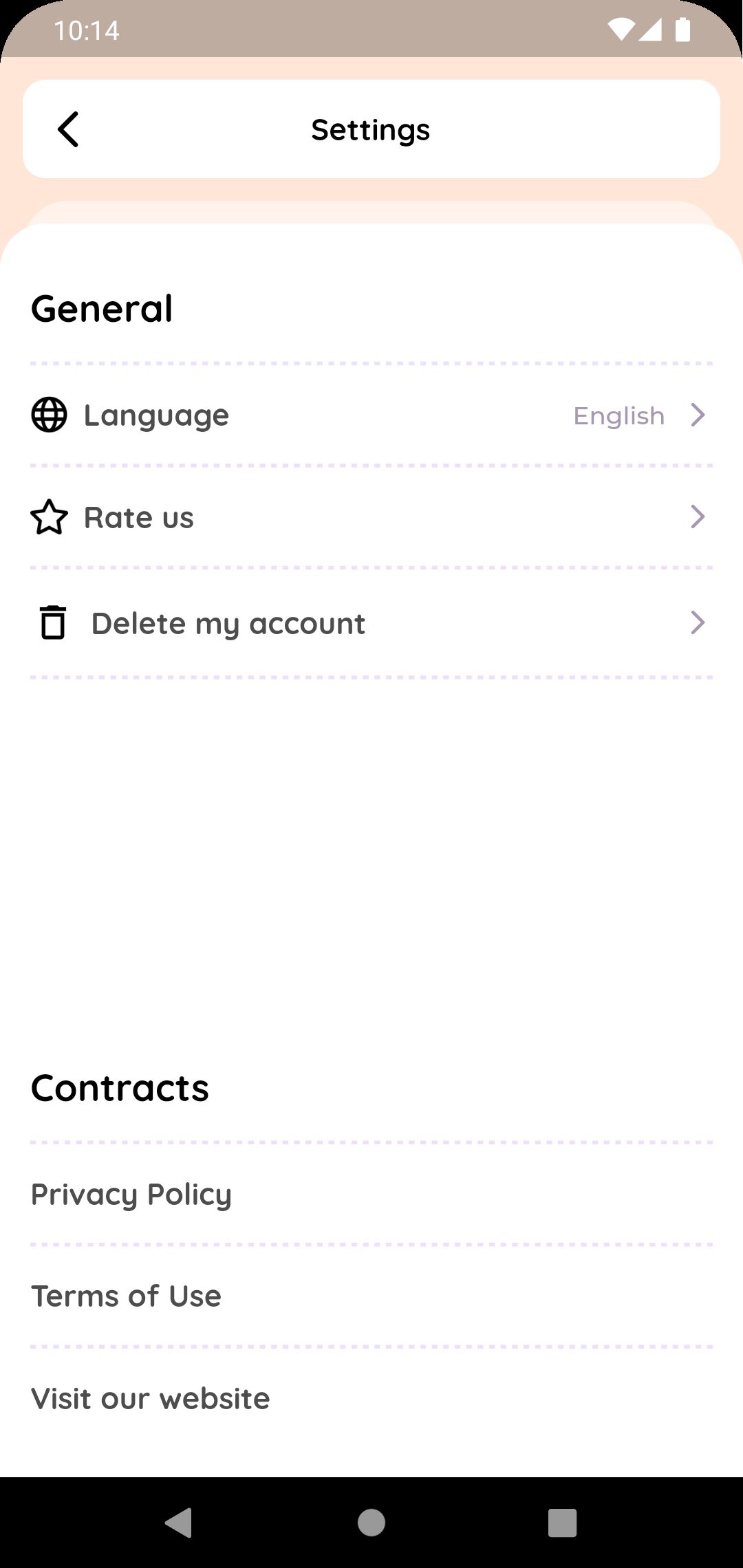Select Delete my account
Viewport: 743px width, 1568px height.
(x=371, y=623)
